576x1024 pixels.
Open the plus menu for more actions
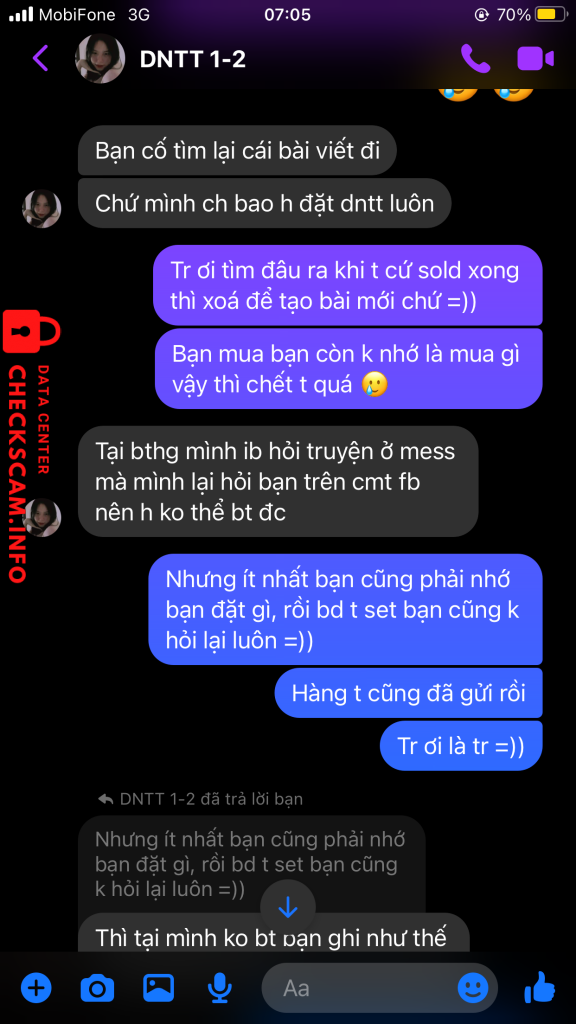pyautogui.click(x=36, y=987)
